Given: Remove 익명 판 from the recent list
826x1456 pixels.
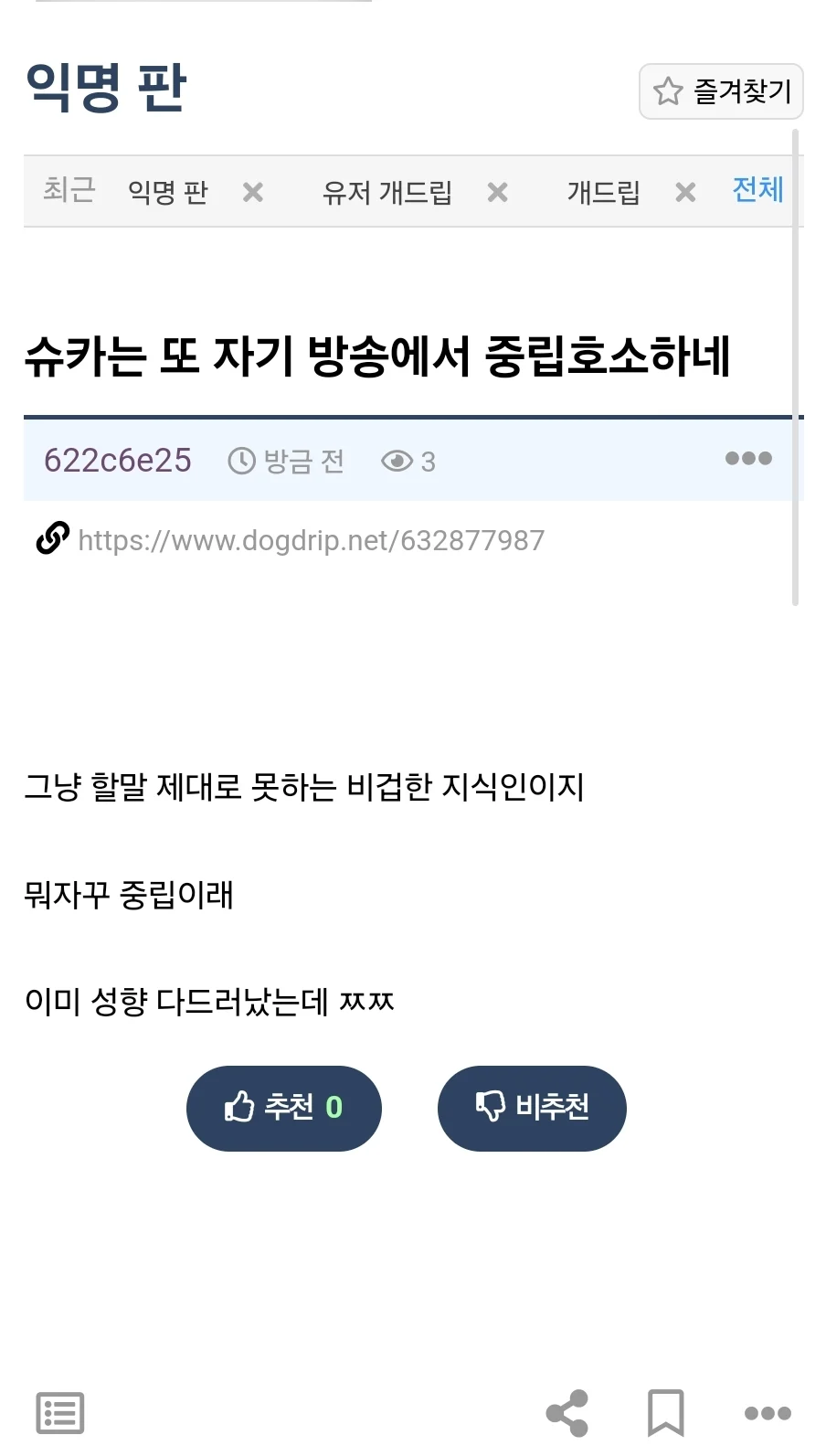Looking at the screenshot, I should click(253, 192).
